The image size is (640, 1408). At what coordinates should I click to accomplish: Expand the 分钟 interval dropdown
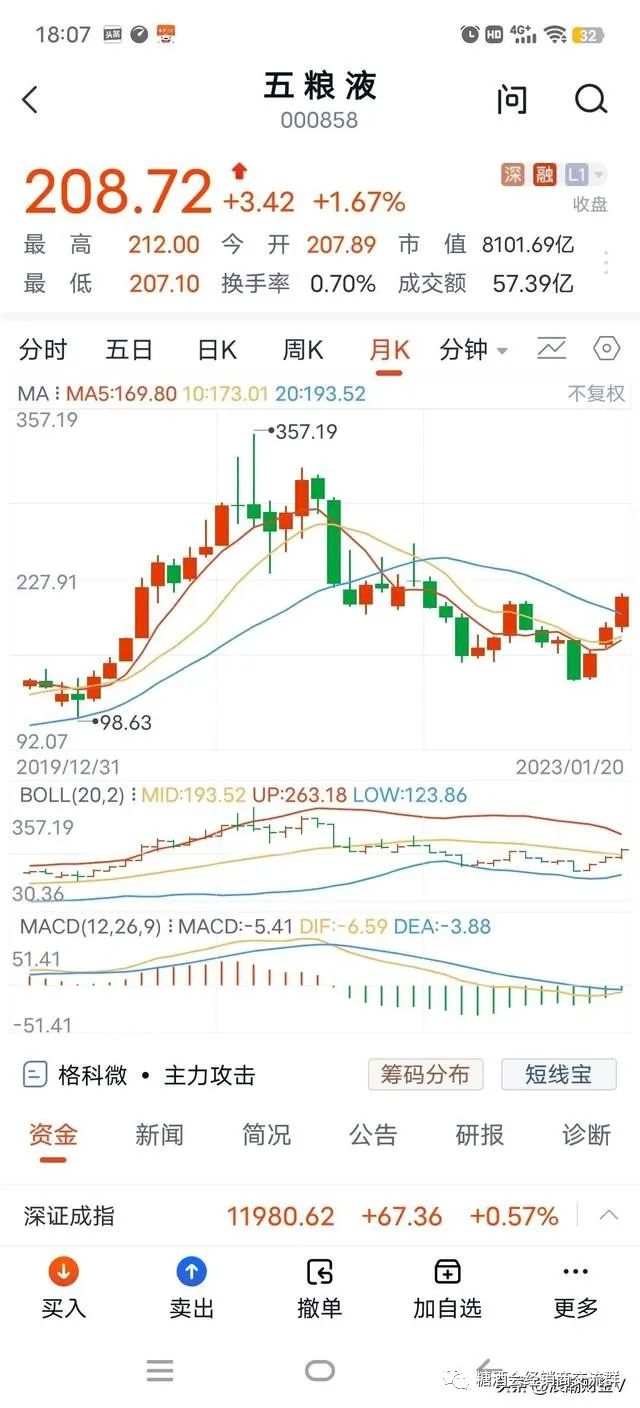click(x=473, y=350)
